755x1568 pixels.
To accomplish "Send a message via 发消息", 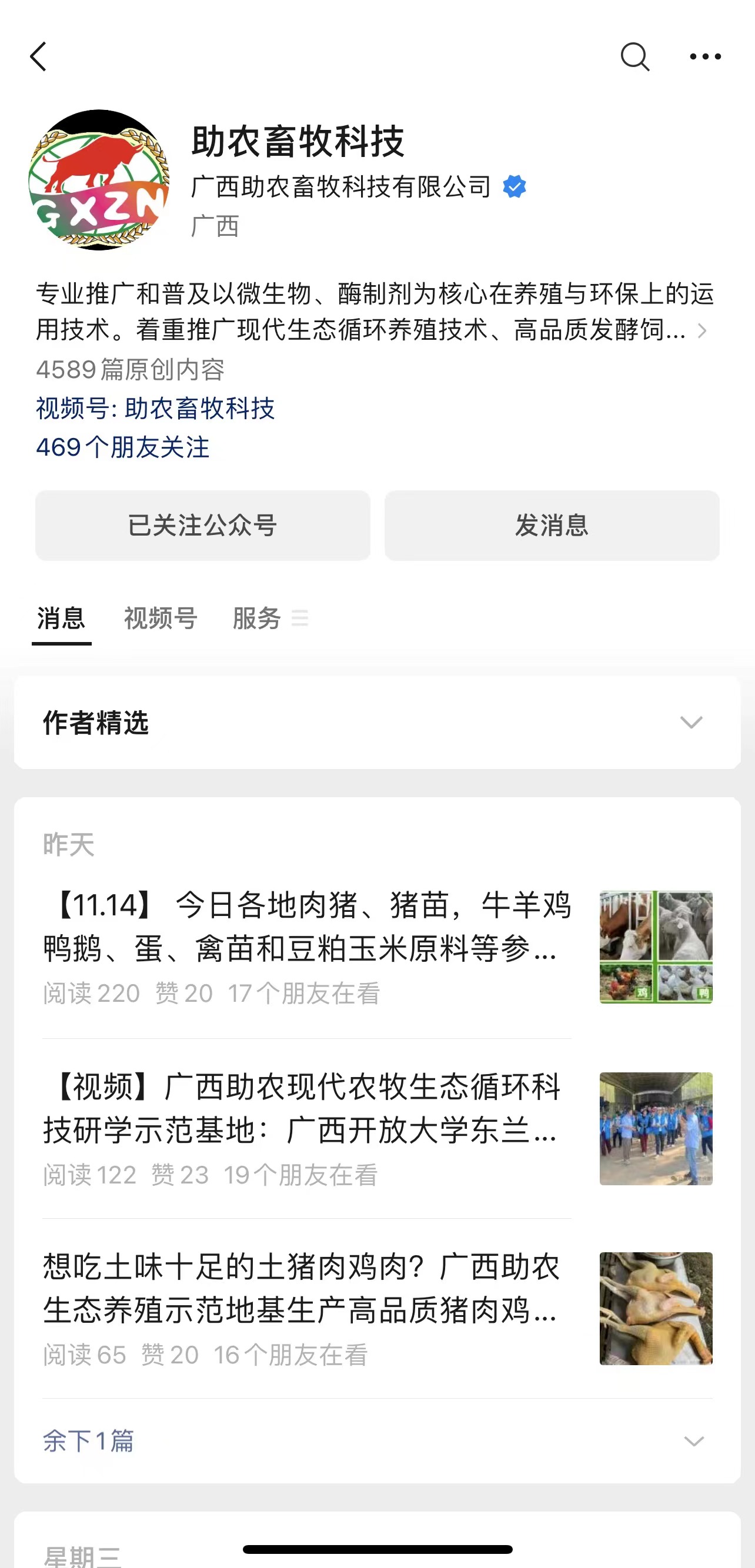I will (552, 525).
